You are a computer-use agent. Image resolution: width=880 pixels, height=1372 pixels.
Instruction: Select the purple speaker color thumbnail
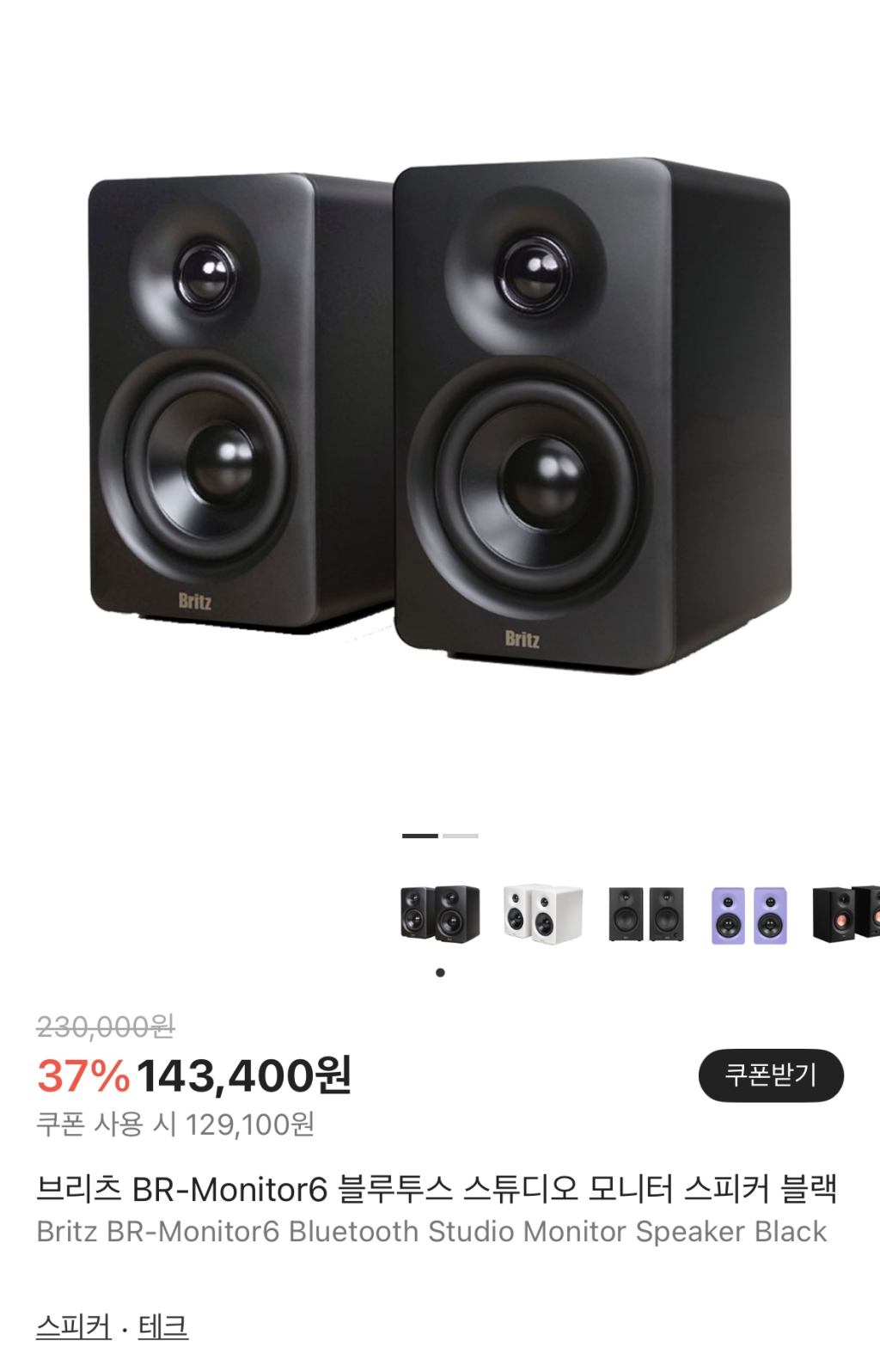click(749, 916)
